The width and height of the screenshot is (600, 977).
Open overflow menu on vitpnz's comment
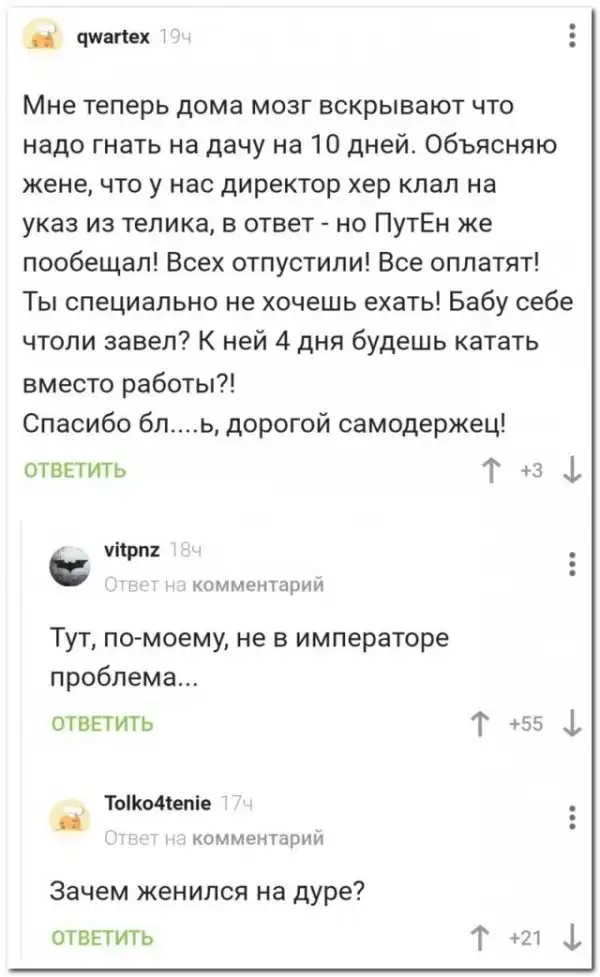point(571,563)
